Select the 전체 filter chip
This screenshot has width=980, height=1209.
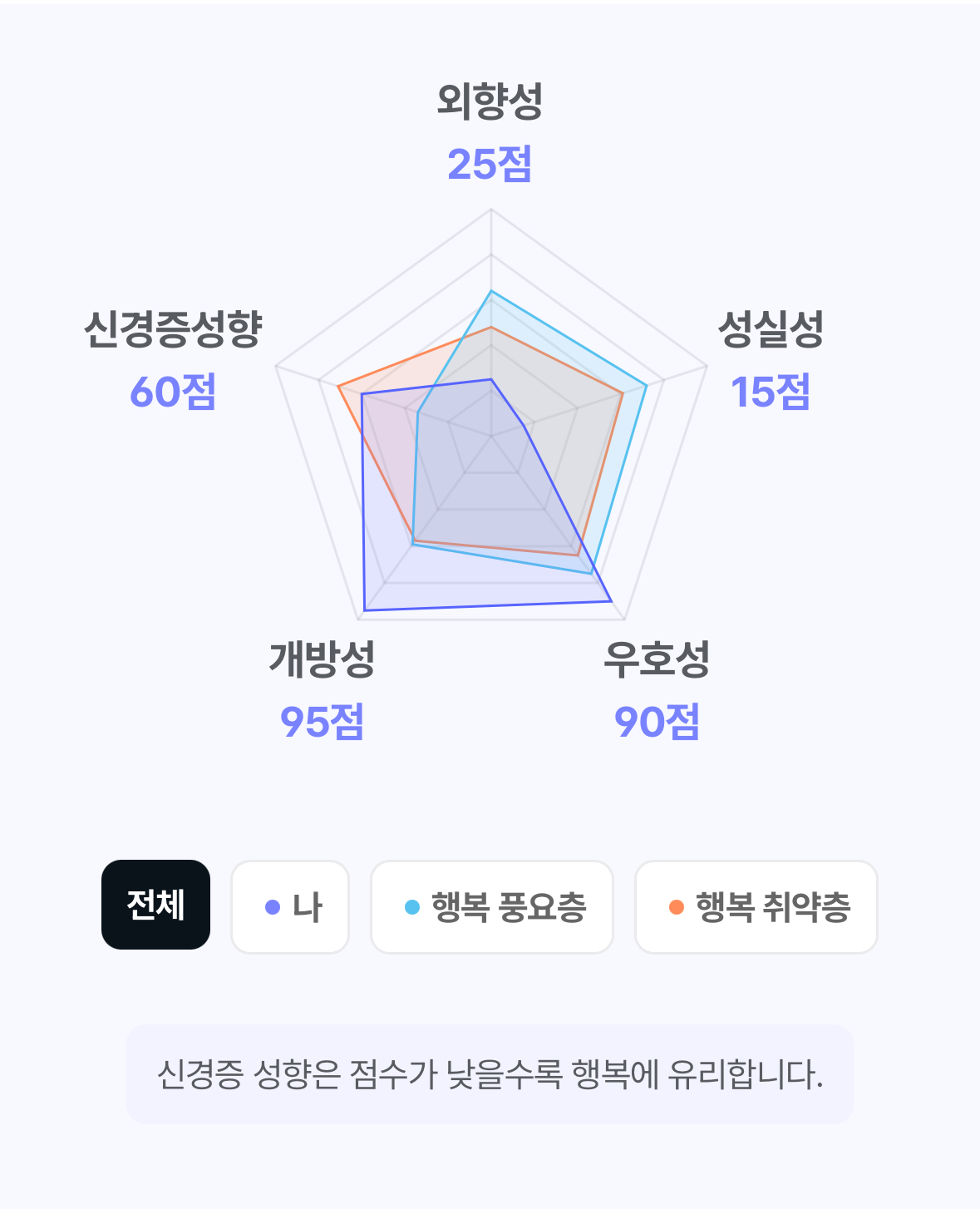point(155,905)
